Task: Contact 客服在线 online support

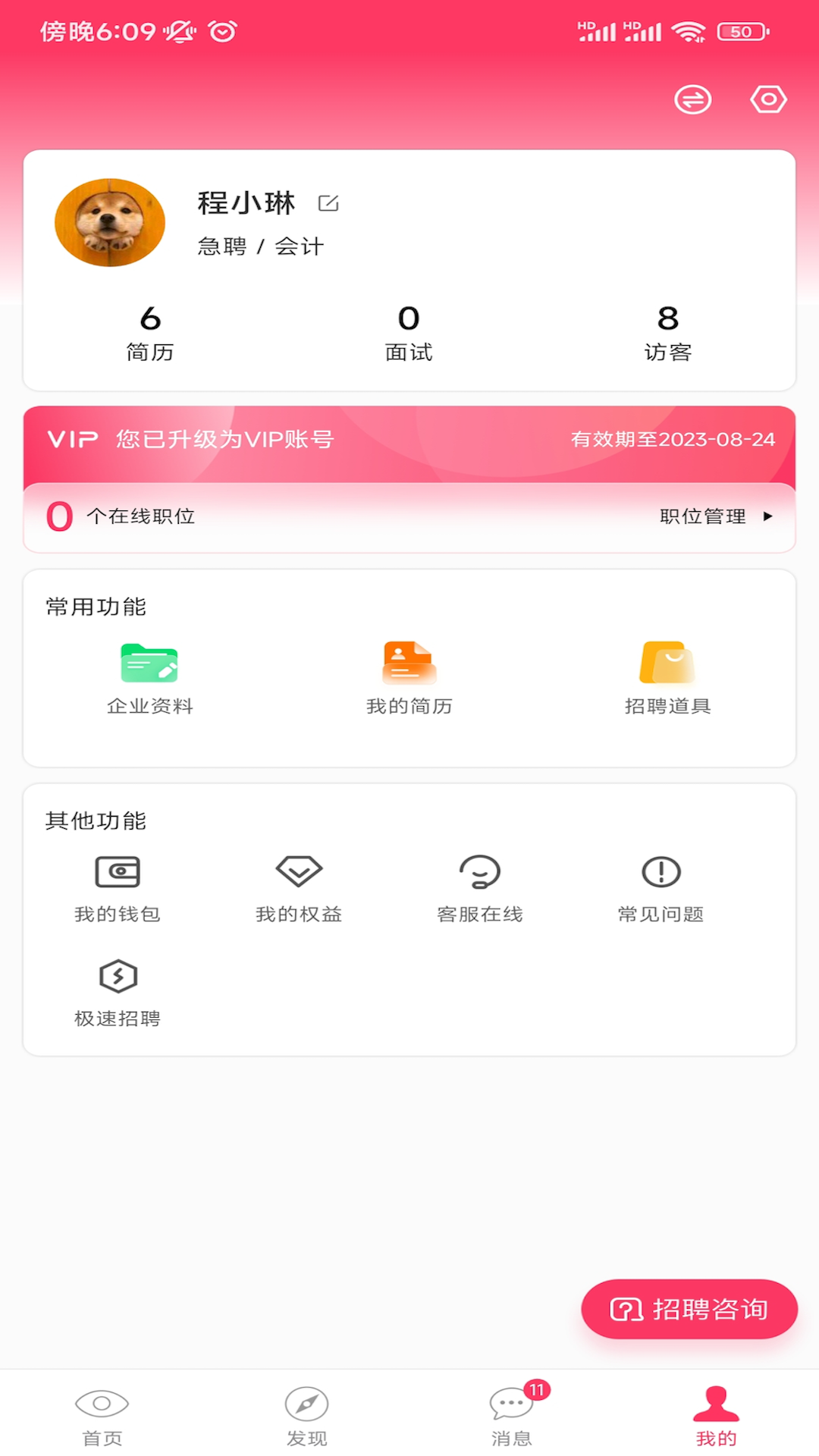Action: click(x=480, y=887)
